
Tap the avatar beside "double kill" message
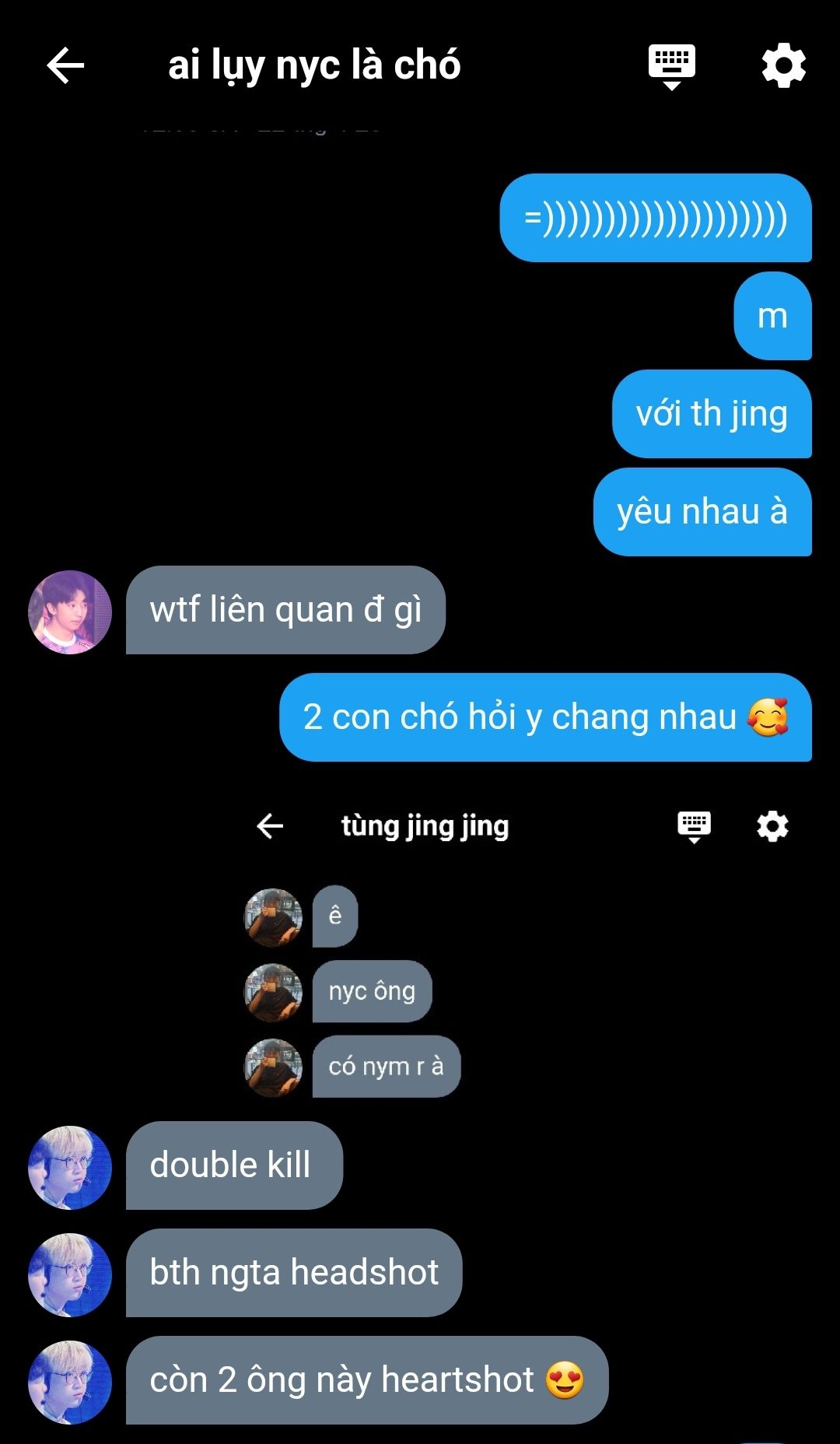(x=70, y=1167)
